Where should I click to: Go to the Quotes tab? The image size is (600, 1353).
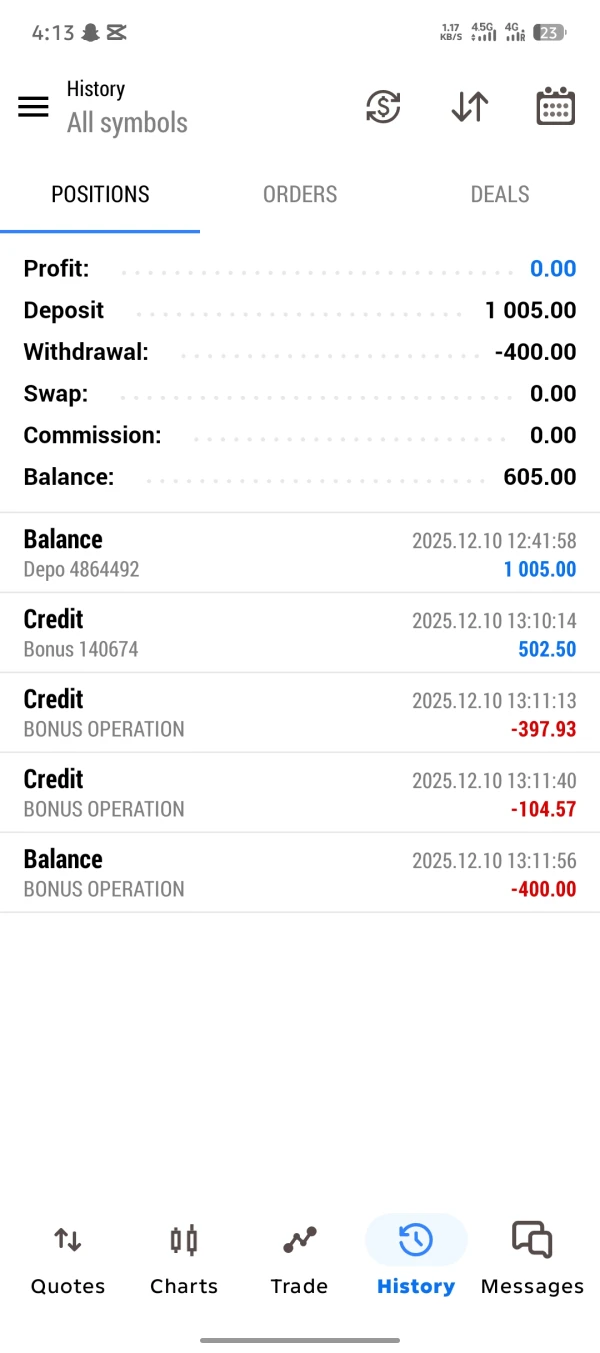click(x=68, y=1258)
